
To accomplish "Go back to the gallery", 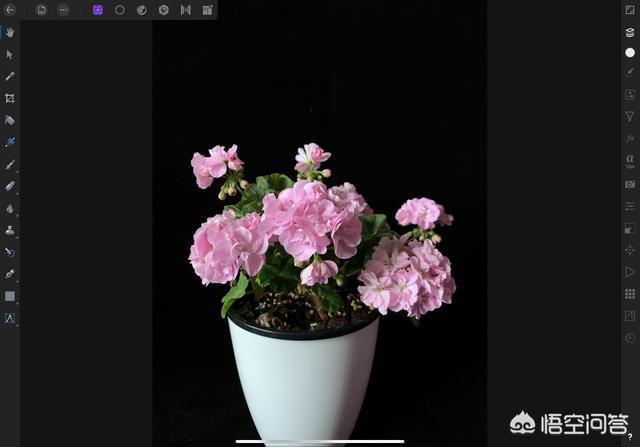I will (9, 10).
